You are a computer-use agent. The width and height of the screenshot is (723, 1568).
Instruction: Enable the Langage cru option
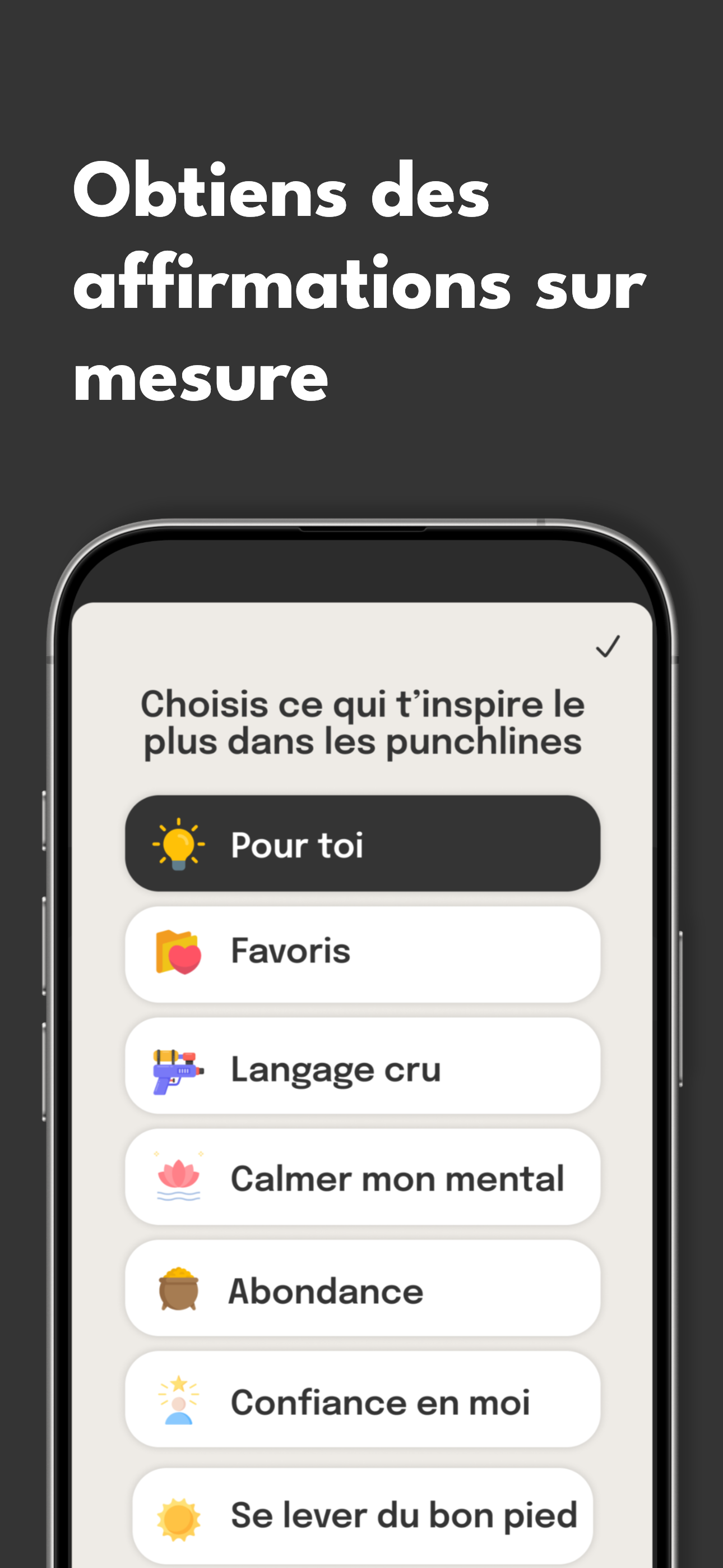pyautogui.click(x=361, y=1068)
